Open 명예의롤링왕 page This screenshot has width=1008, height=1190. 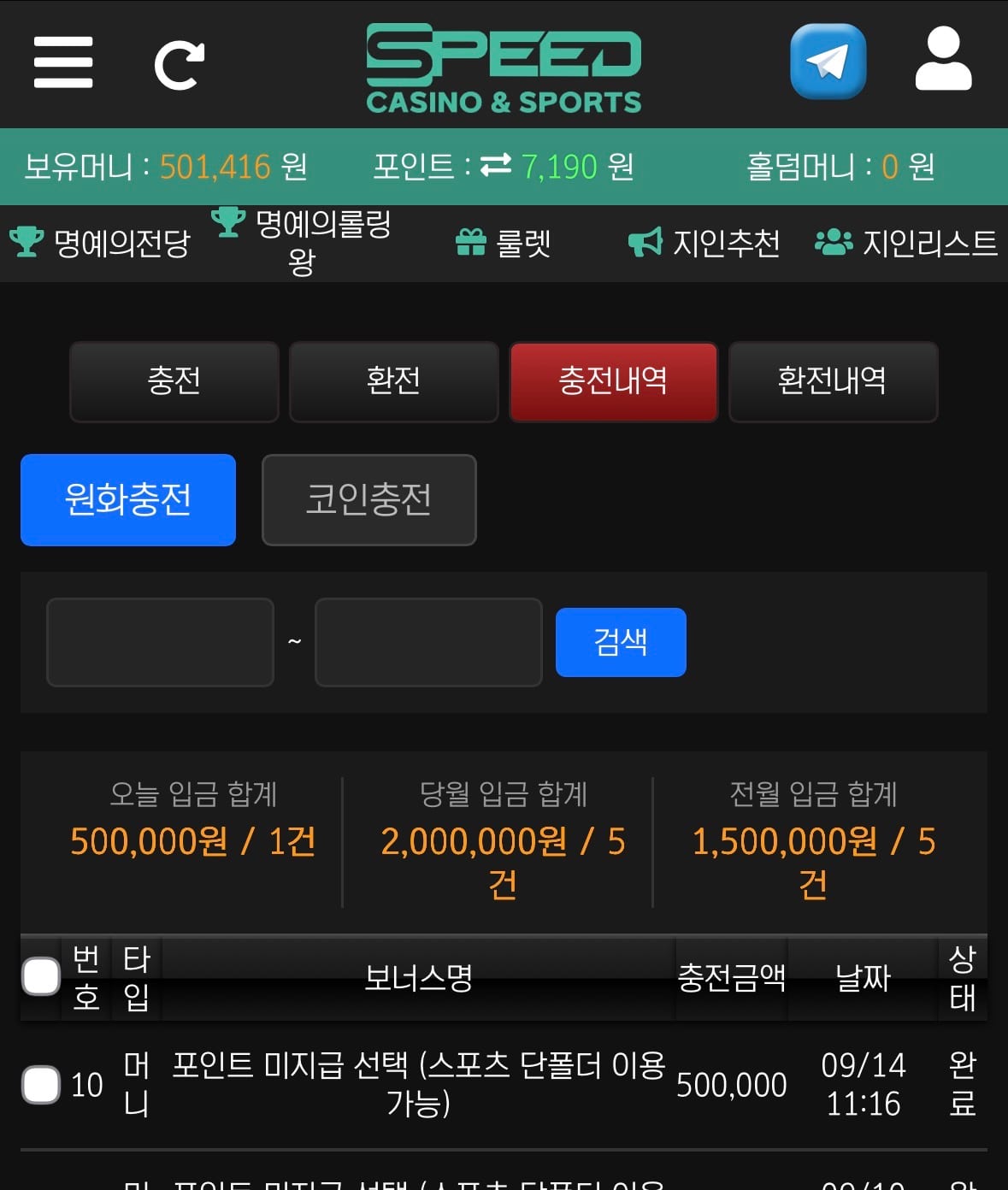click(302, 242)
